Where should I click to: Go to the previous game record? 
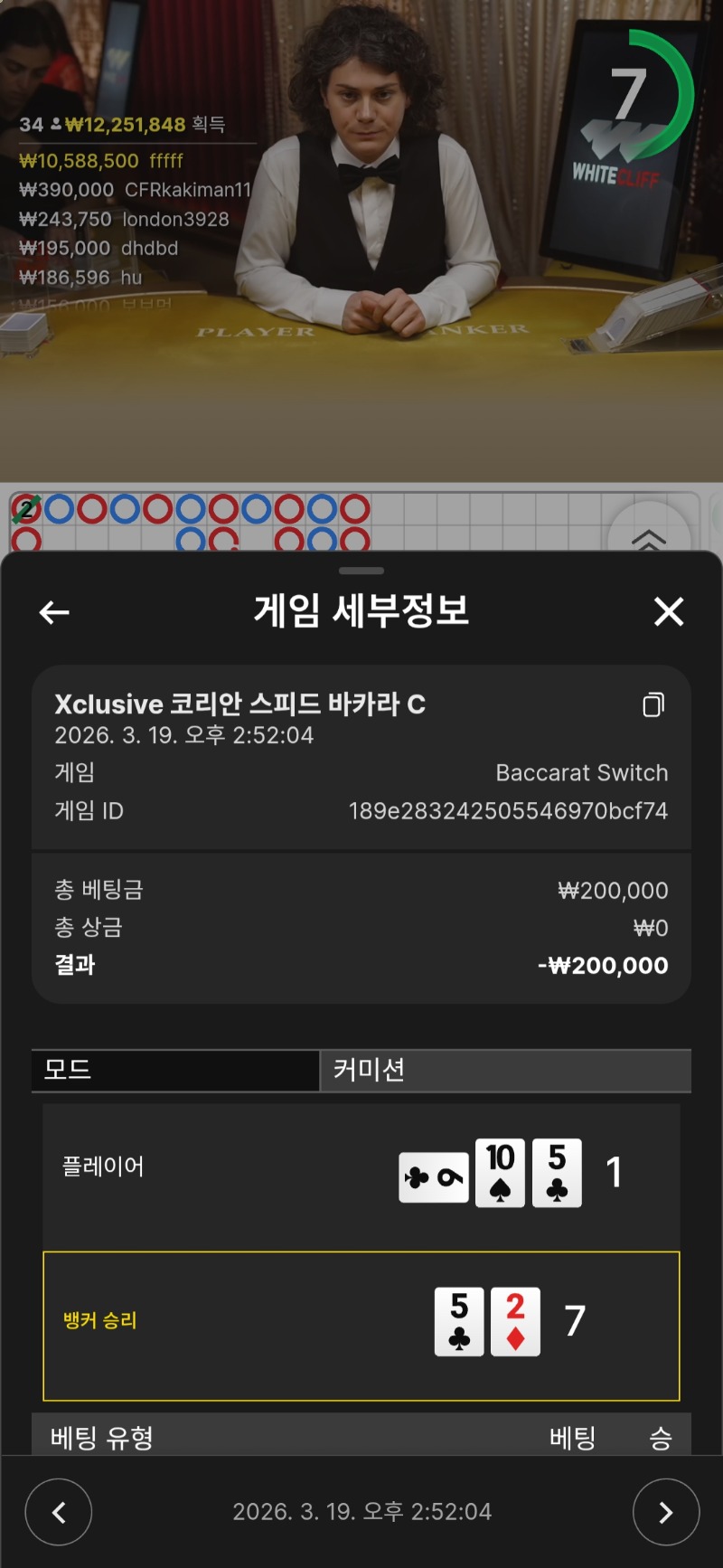(59, 1512)
